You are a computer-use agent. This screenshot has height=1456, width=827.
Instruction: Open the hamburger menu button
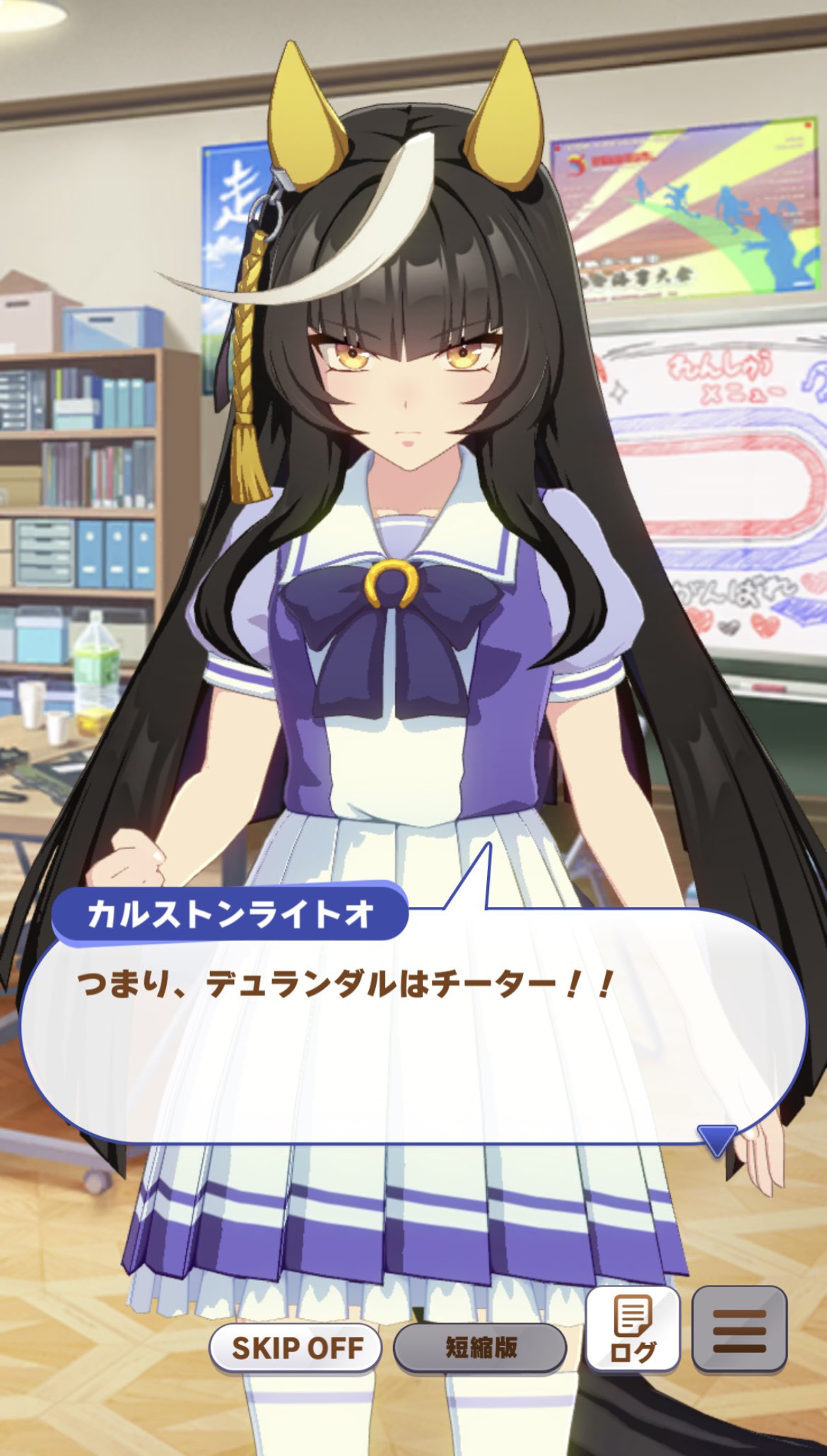739,1329
